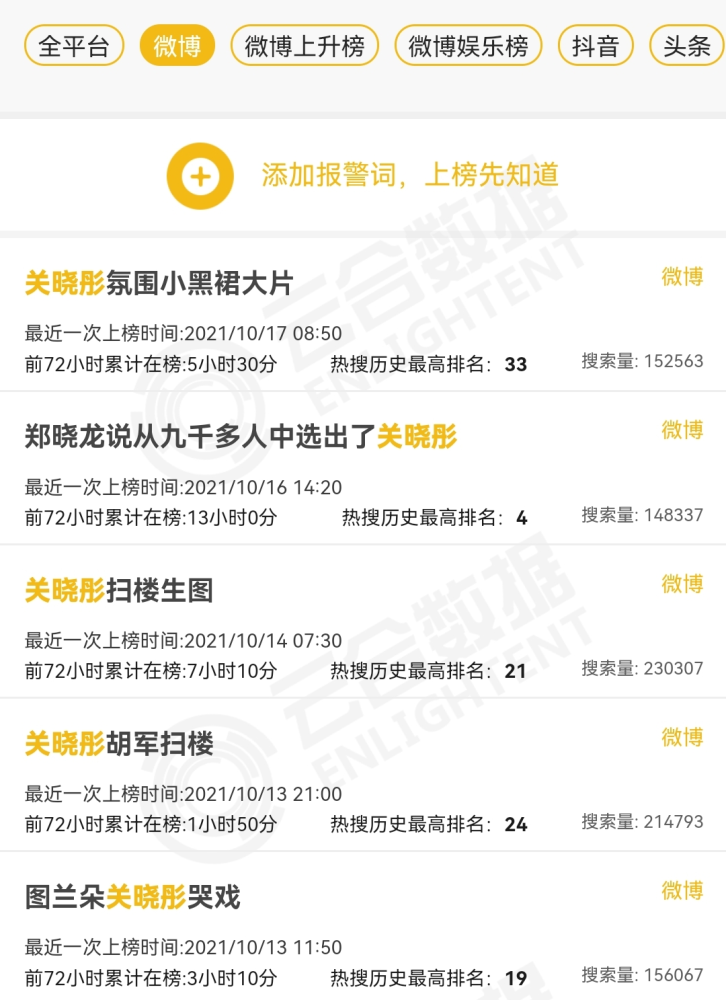
Task: Open 关晓彤胡军扫楼 entry
Action: (119, 743)
